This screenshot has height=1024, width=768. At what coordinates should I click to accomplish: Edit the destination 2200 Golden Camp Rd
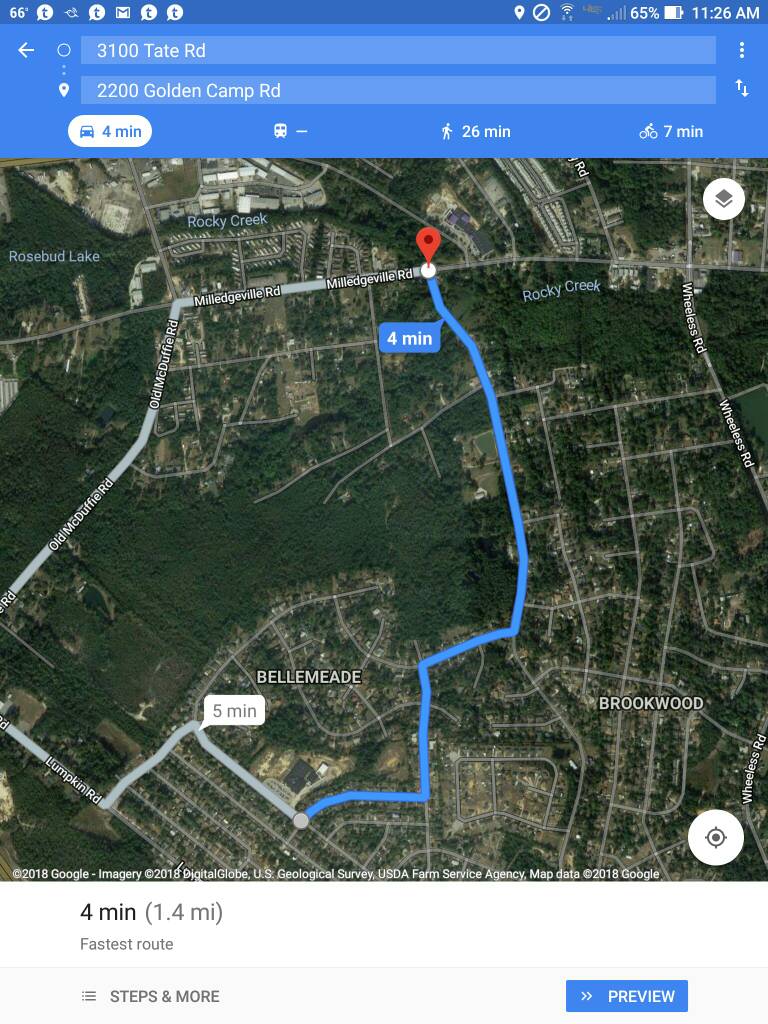[x=398, y=90]
